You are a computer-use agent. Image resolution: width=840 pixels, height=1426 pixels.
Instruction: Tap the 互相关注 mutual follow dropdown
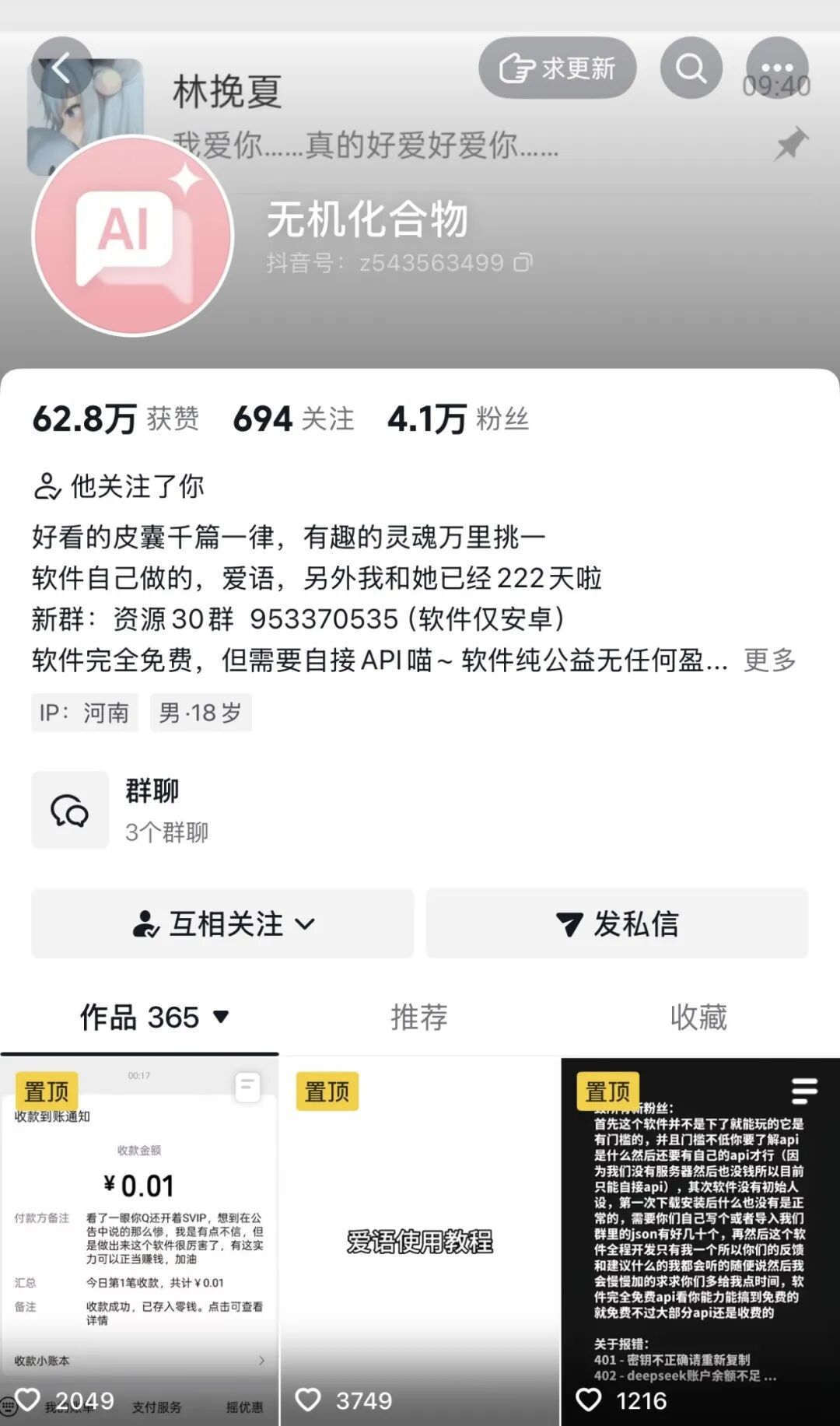point(222,923)
